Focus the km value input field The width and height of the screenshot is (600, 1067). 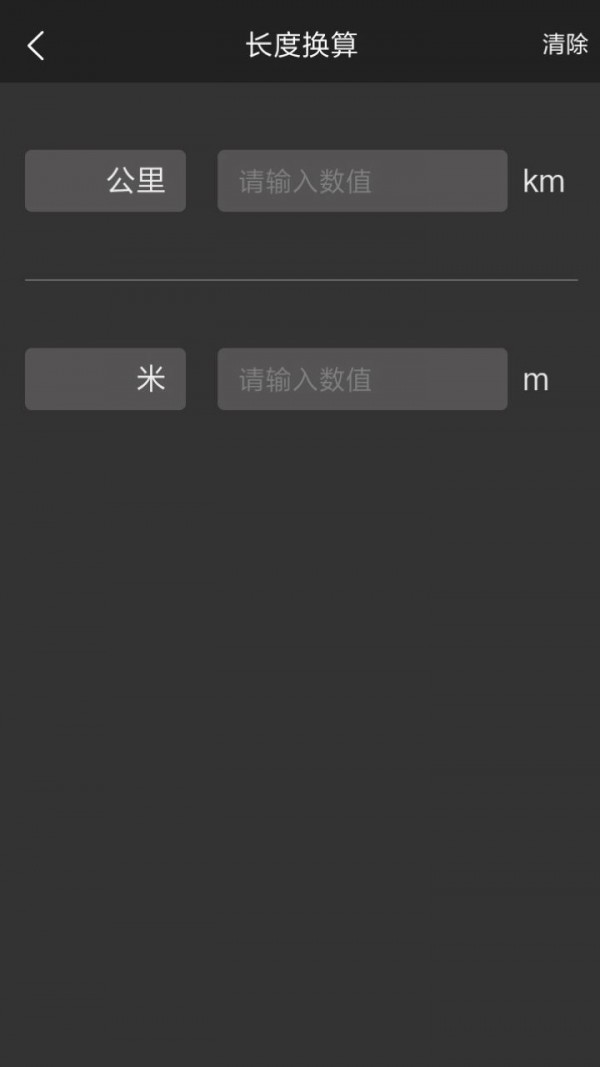pyautogui.click(x=362, y=181)
